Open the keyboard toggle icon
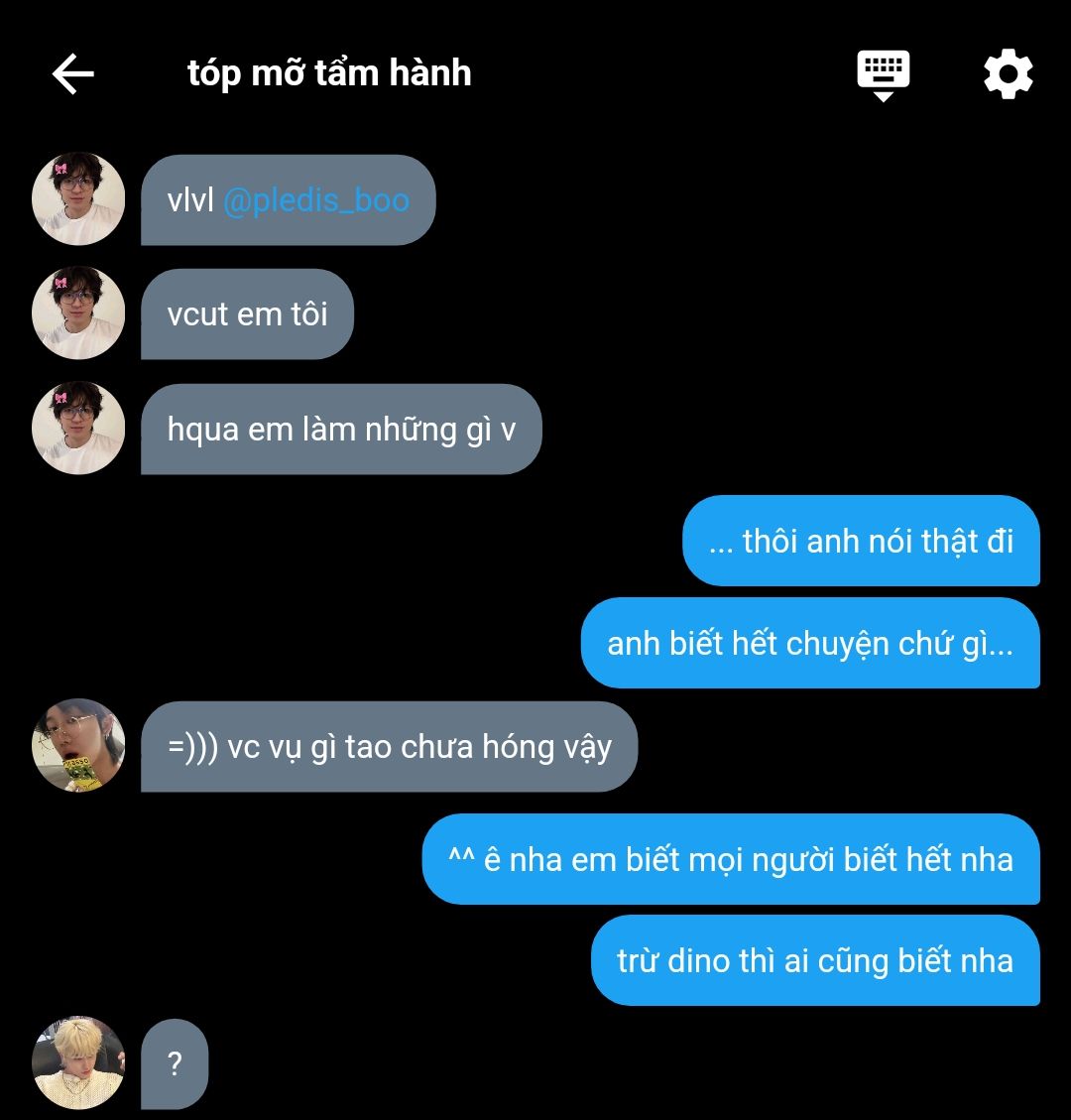Image resolution: width=1071 pixels, height=1120 pixels. [883, 75]
